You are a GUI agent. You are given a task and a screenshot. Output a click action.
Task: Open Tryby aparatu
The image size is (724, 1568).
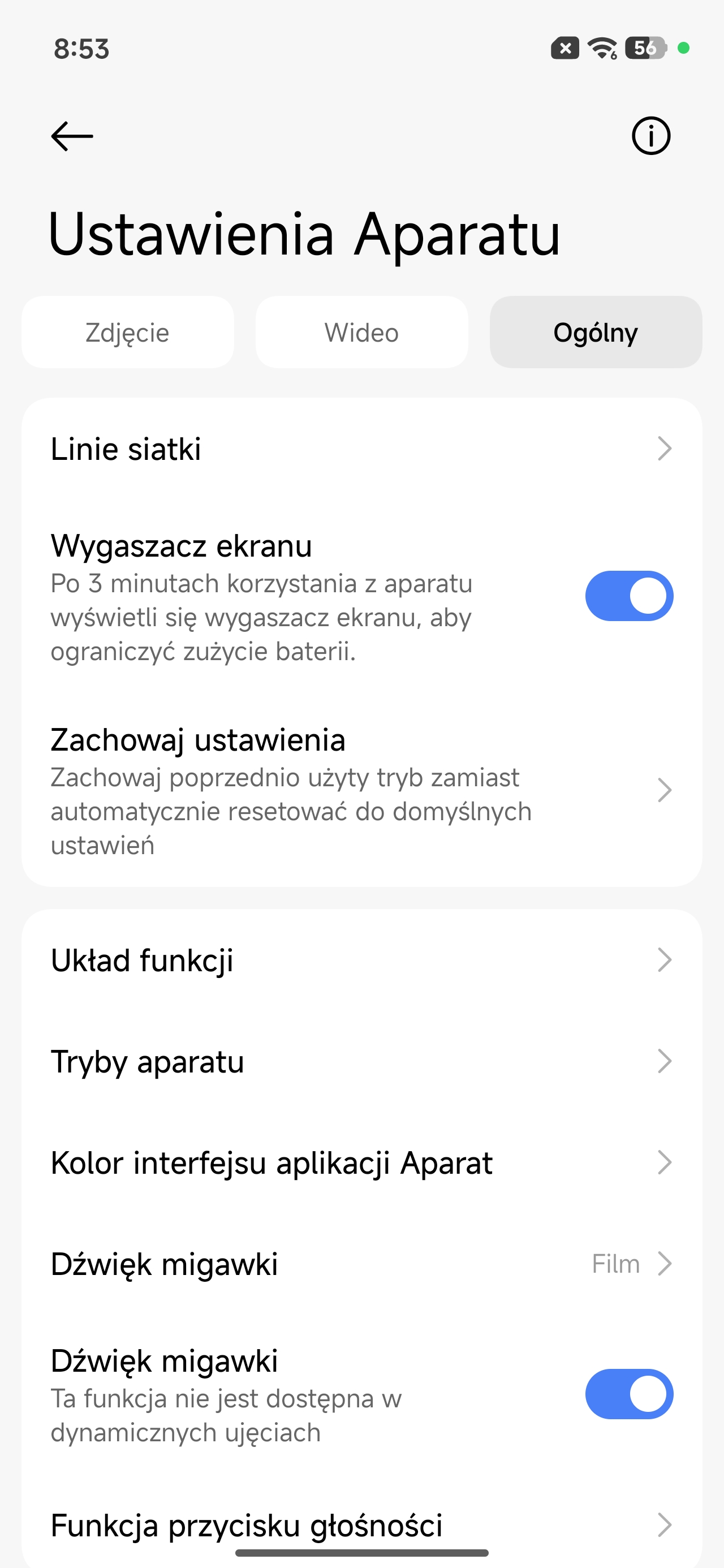click(x=361, y=1062)
